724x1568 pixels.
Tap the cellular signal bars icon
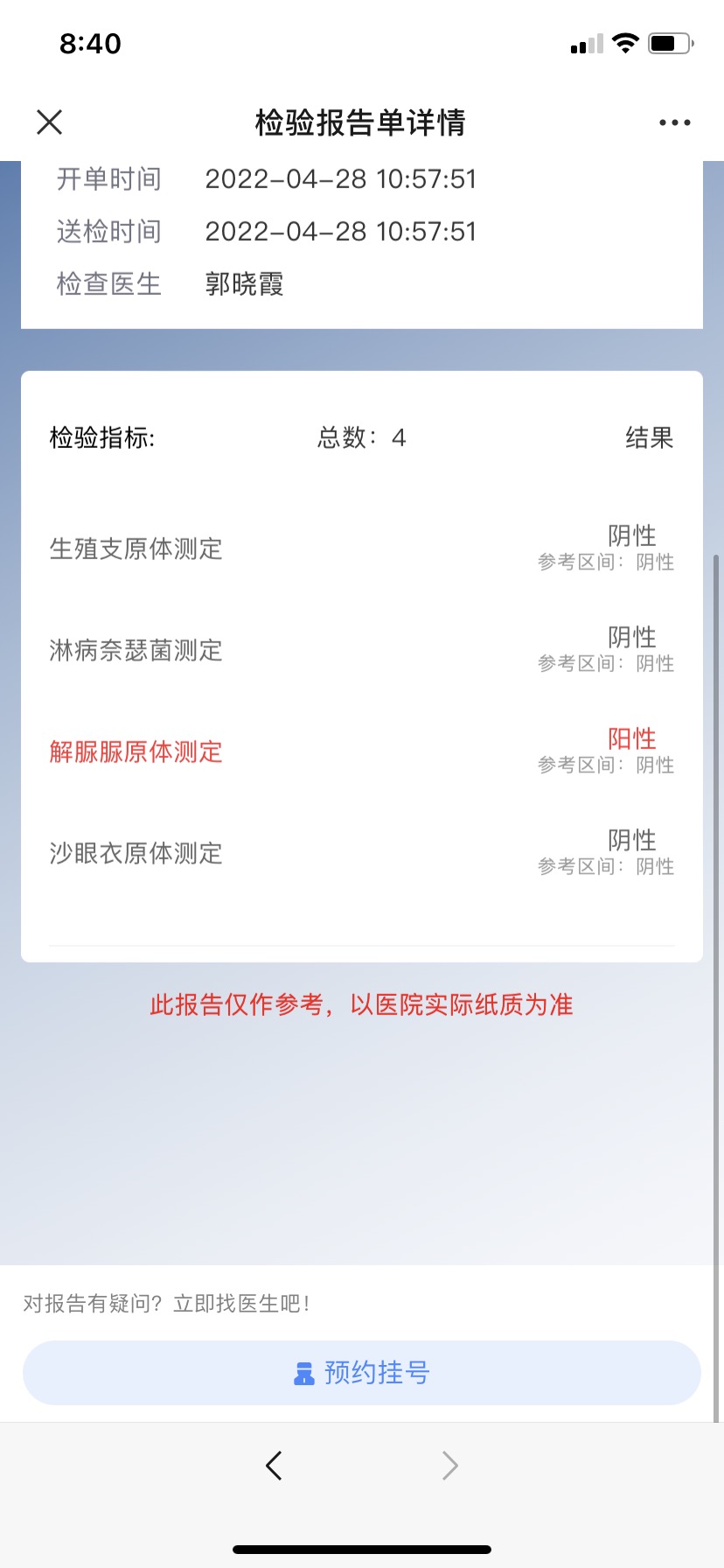tap(585, 42)
